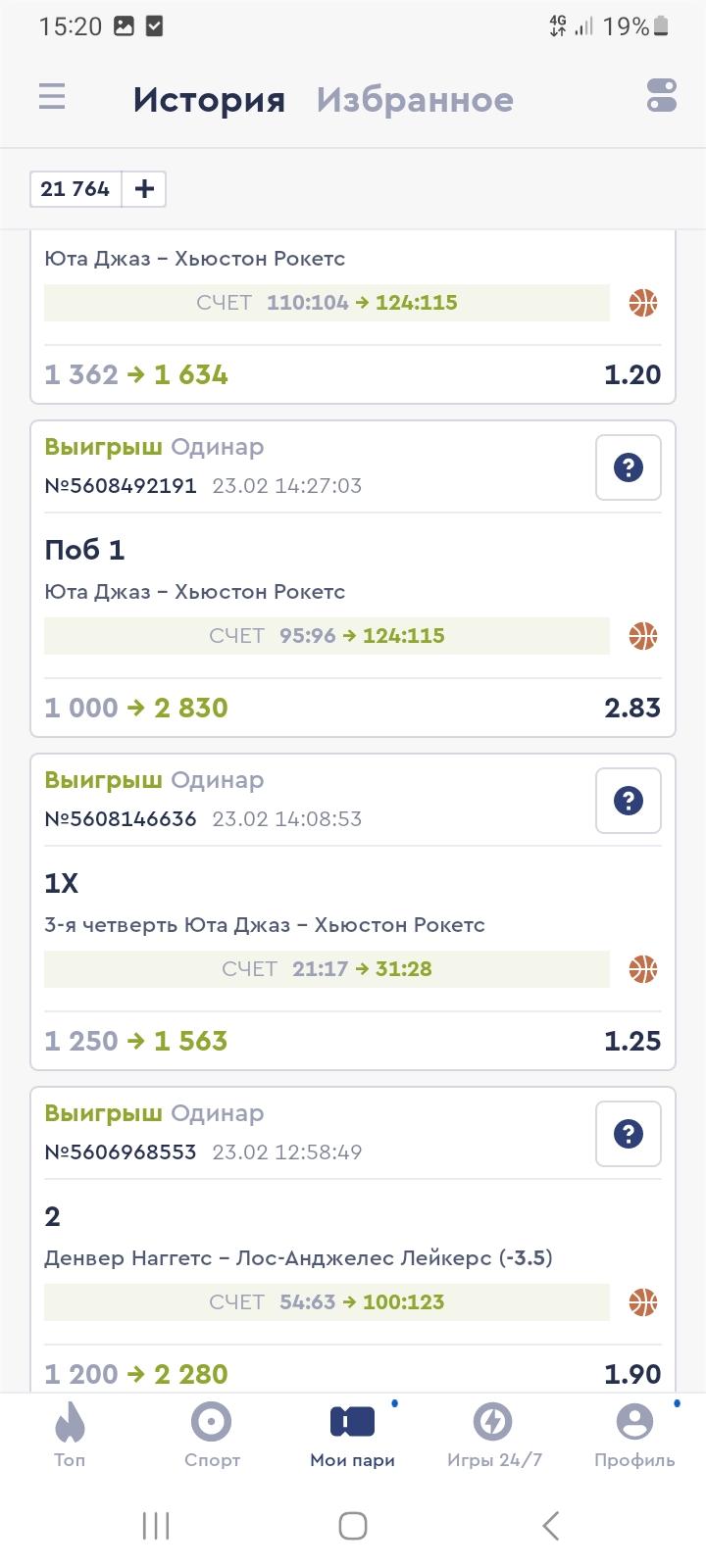Image resolution: width=706 pixels, height=1568 pixels.
Task: Switch to the Избранное tab
Action: point(415,99)
